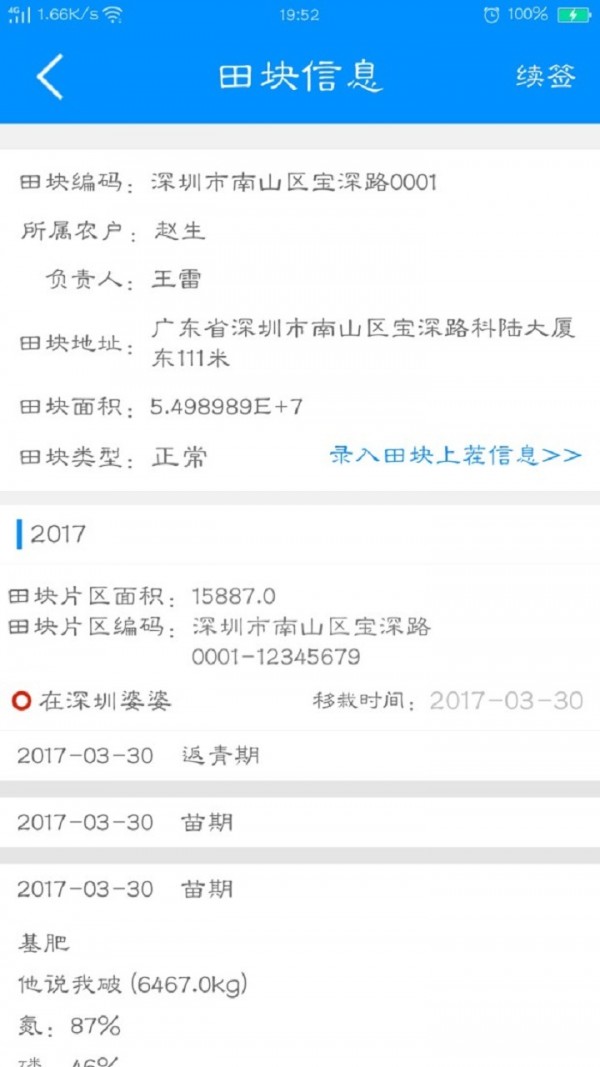Tap 续签 to renew the contract
This screenshot has width=600, height=1067.
click(546, 77)
